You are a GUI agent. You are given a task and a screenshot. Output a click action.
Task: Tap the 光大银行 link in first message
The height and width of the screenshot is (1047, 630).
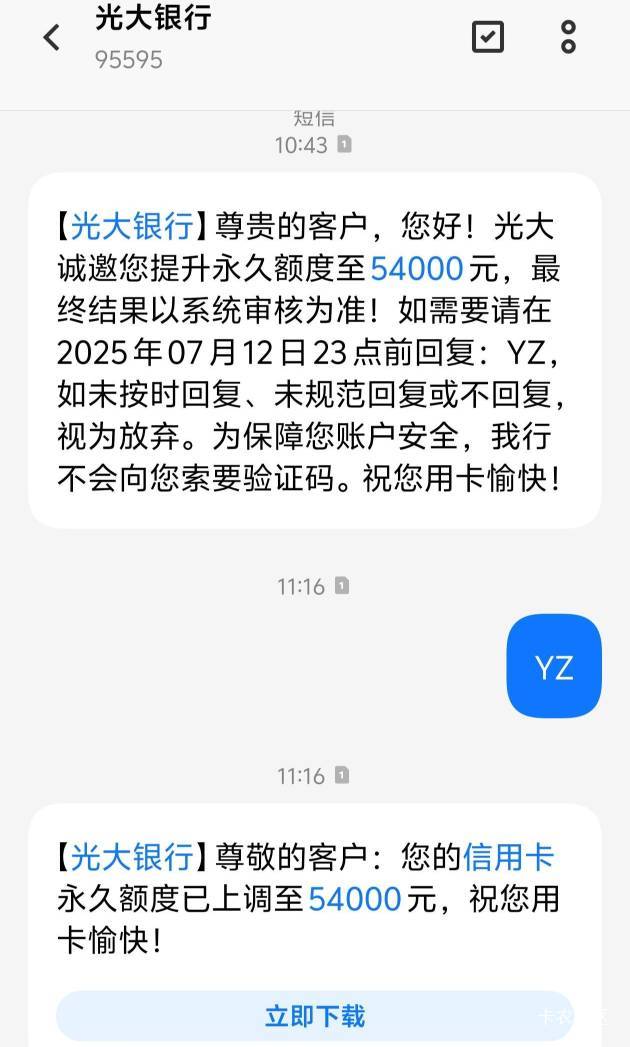(132, 226)
